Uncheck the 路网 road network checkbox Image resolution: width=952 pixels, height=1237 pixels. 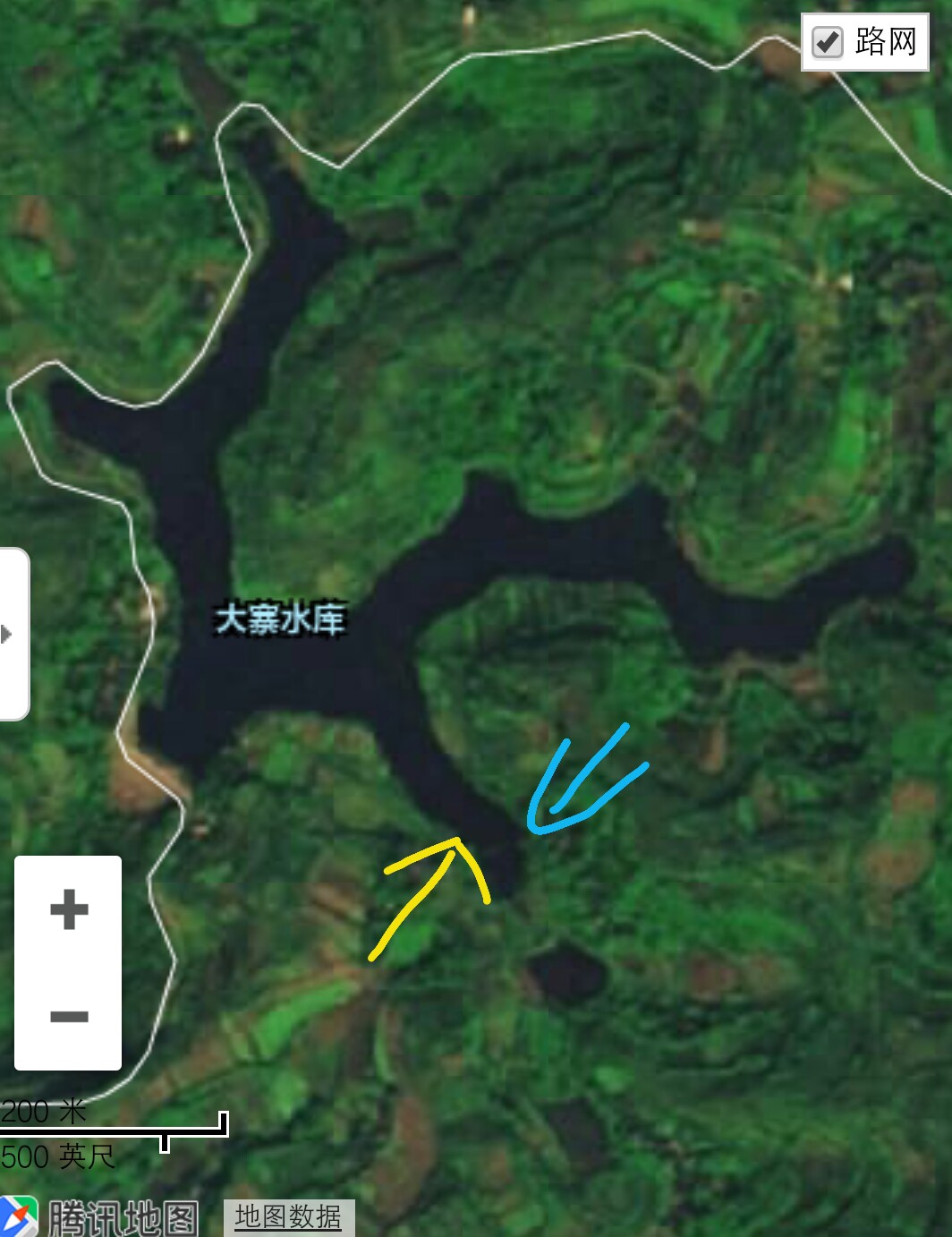pos(827,42)
